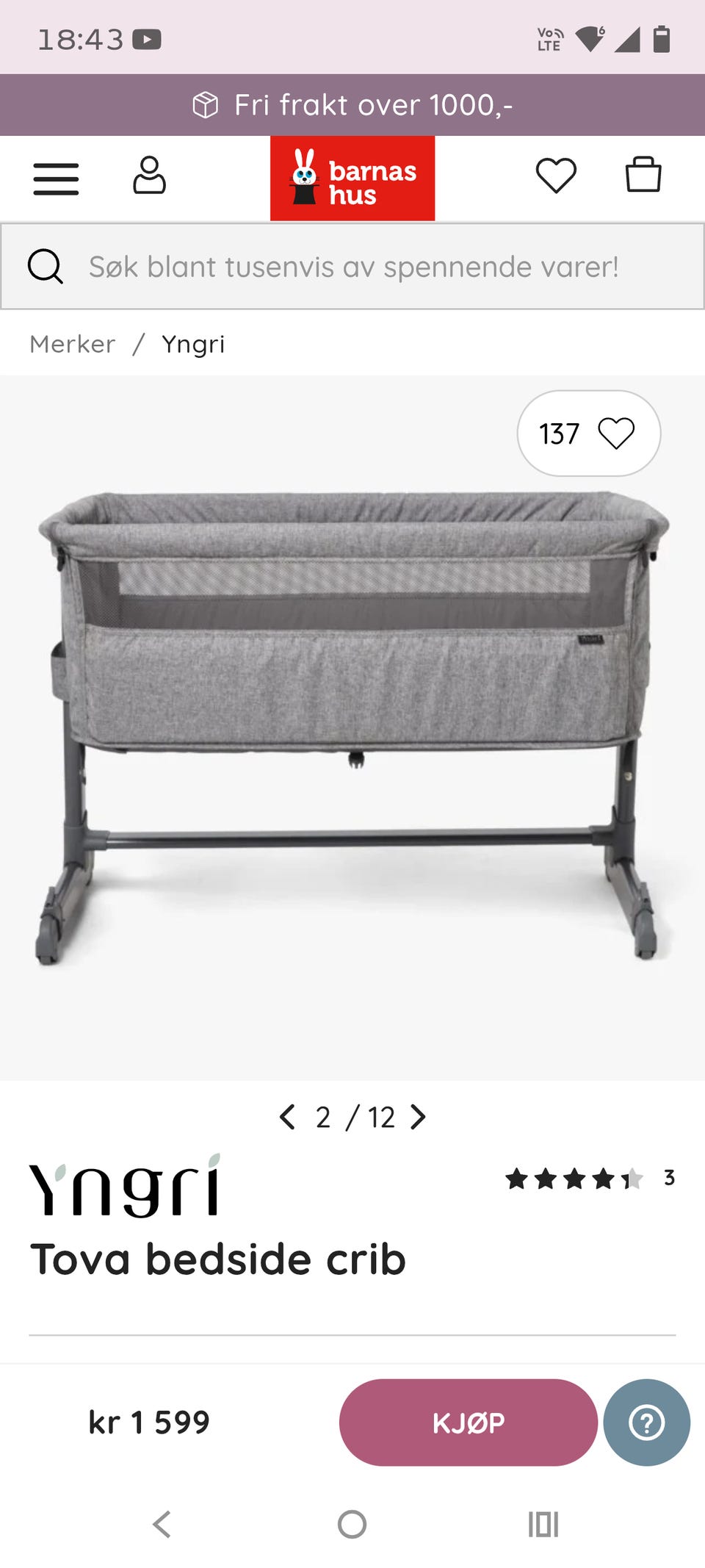Open the Yngri brand logo
The height and width of the screenshot is (1568, 705).
point(125,1186)
